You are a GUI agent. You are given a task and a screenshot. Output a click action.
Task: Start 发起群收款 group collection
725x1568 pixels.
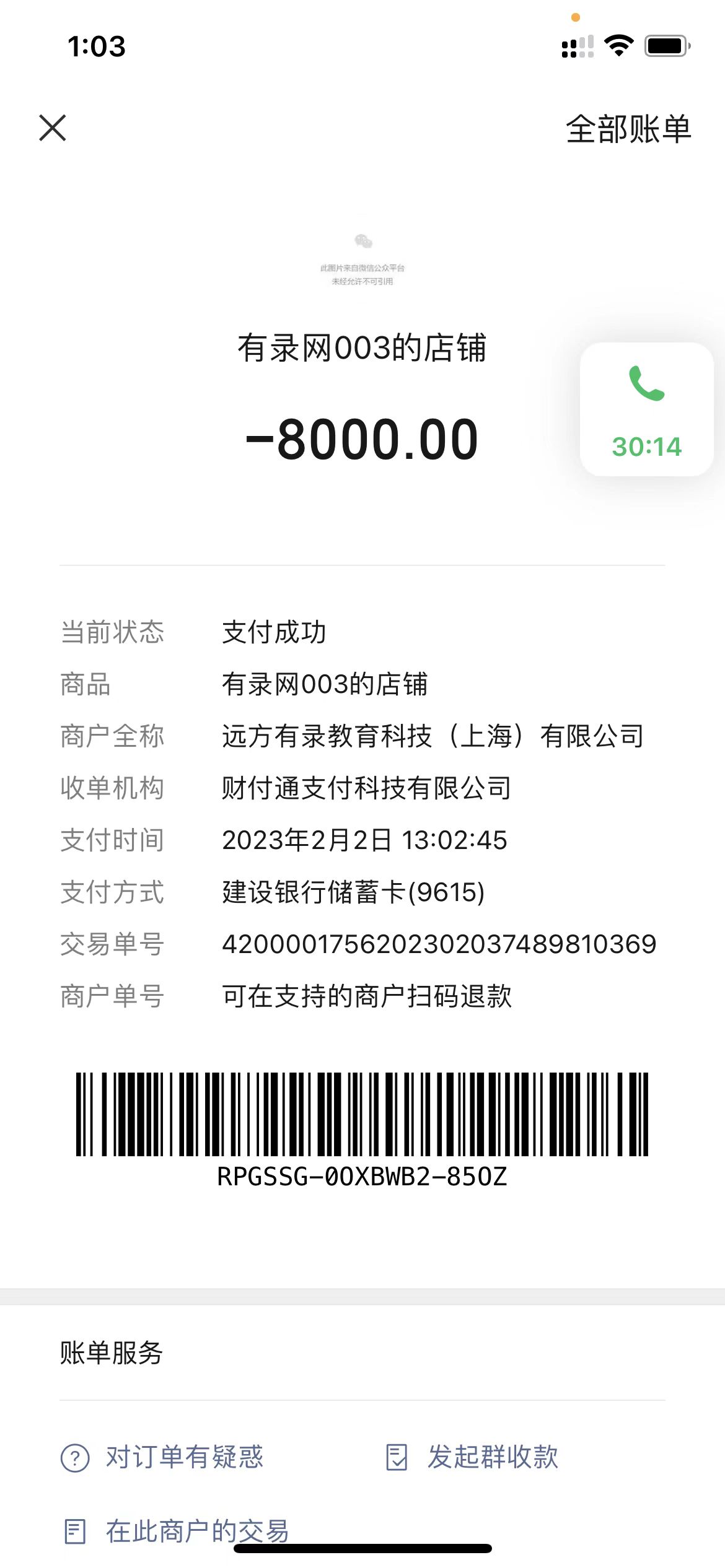(472, 1457)
